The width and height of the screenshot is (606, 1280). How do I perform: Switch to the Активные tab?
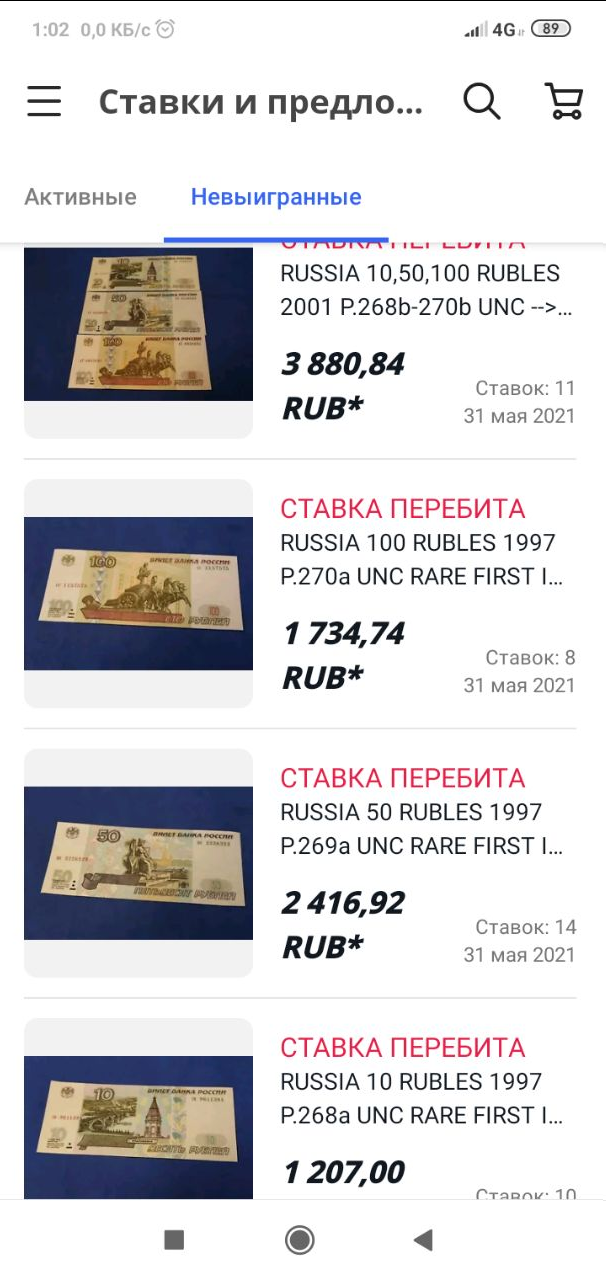pos(80,197)
